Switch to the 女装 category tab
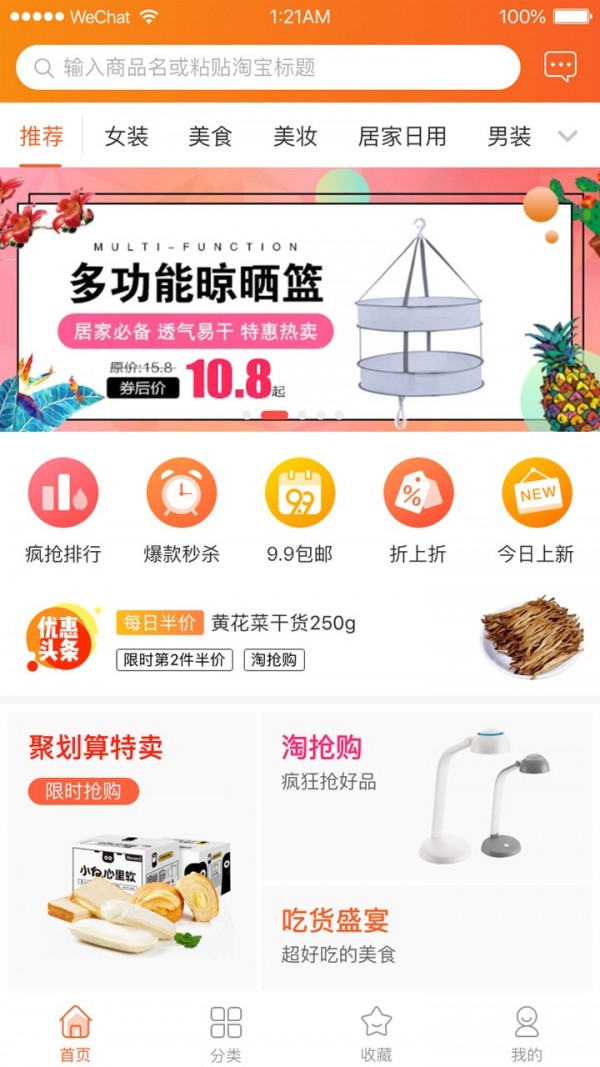This screenshot has height=1067, width=600. click(126, 137)
